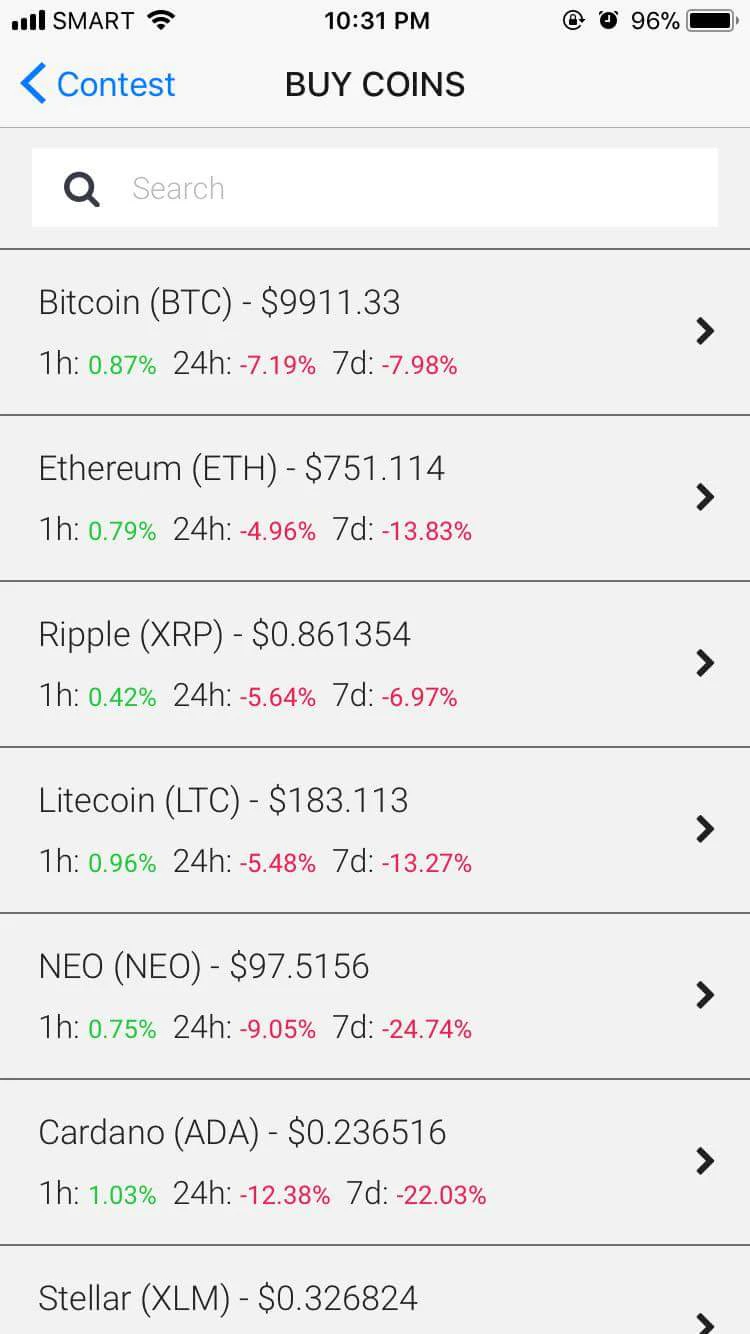Viewport: 750px width, 1334px height.
Task: Click the alarm clock status icon
Action: point(608,19)
